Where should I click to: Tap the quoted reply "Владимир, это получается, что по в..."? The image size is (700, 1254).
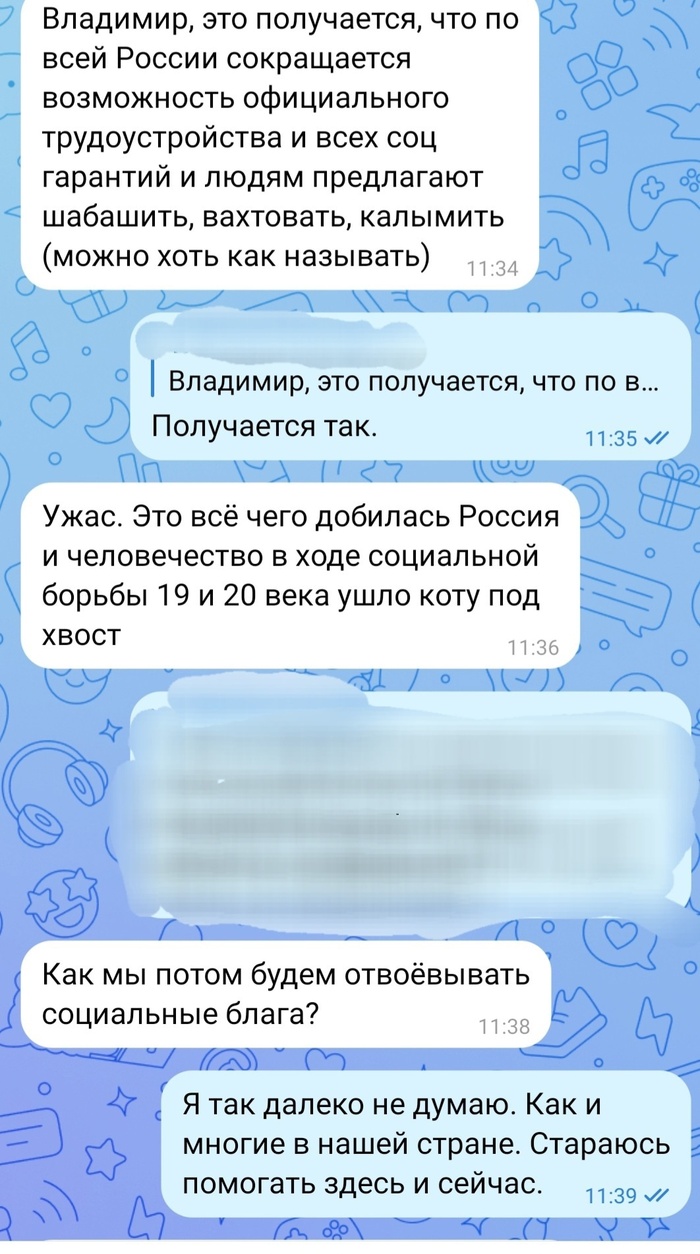[412, 382]
